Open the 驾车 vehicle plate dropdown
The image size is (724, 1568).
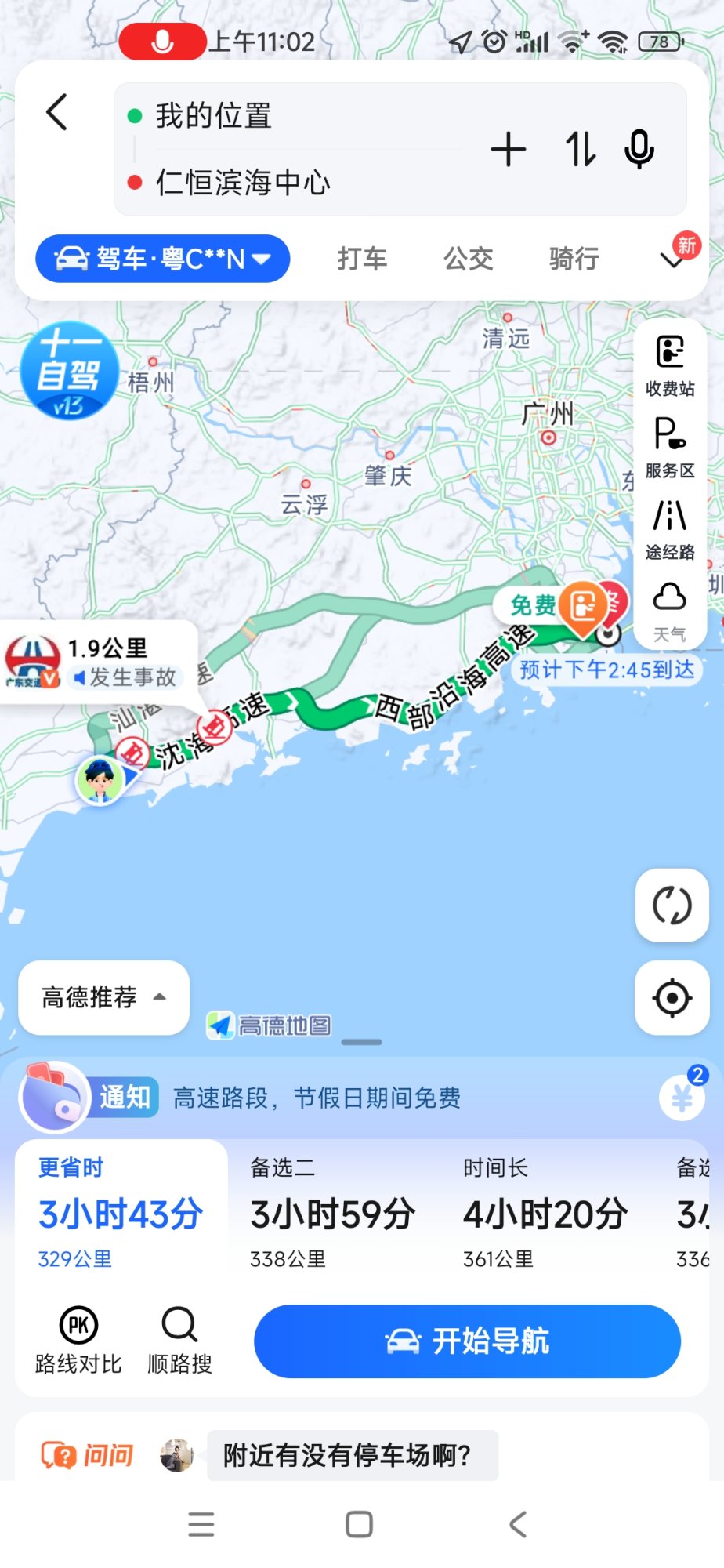click(x=163, y=259)
